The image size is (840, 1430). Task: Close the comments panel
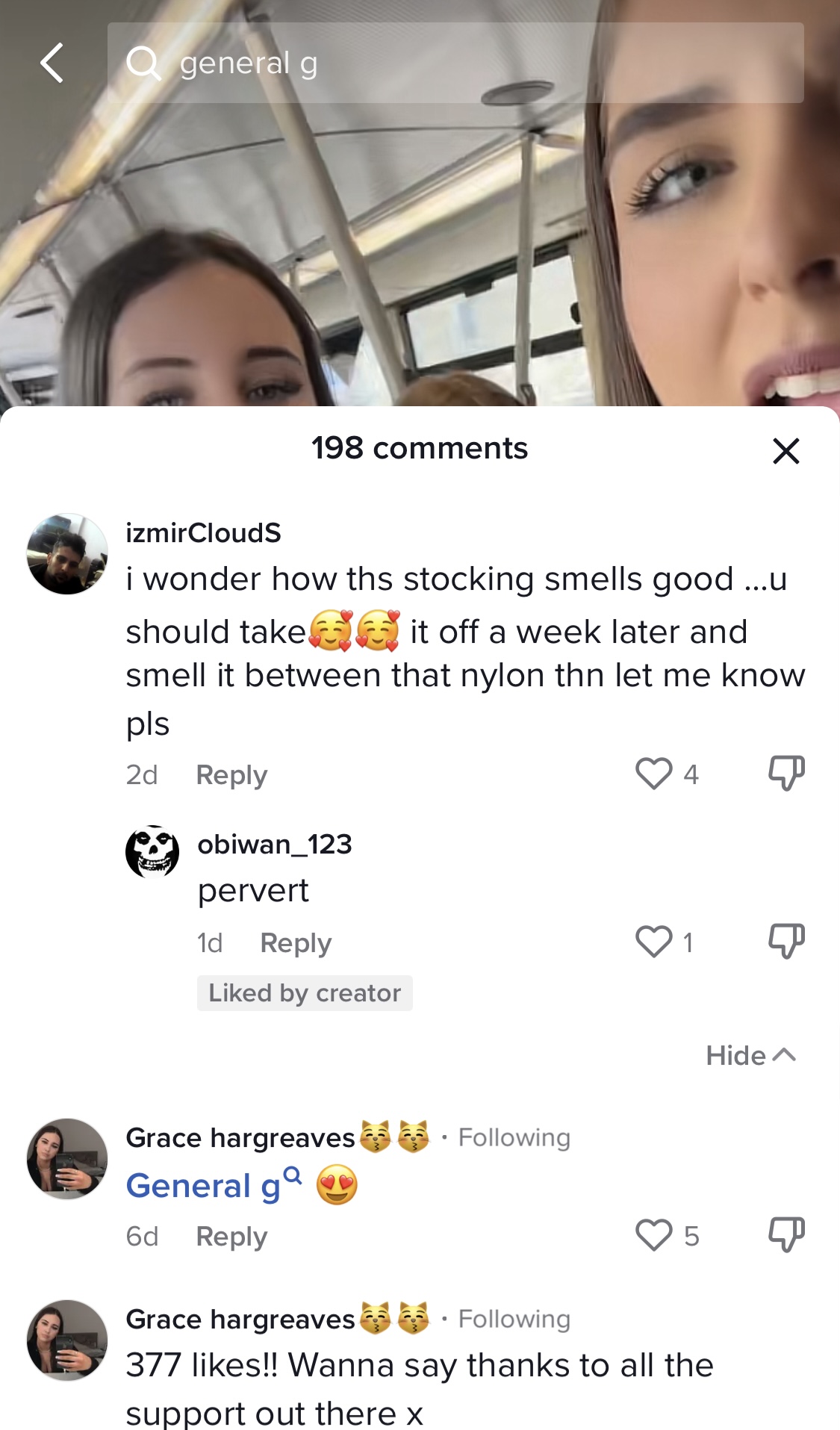[x=785, y=451]
